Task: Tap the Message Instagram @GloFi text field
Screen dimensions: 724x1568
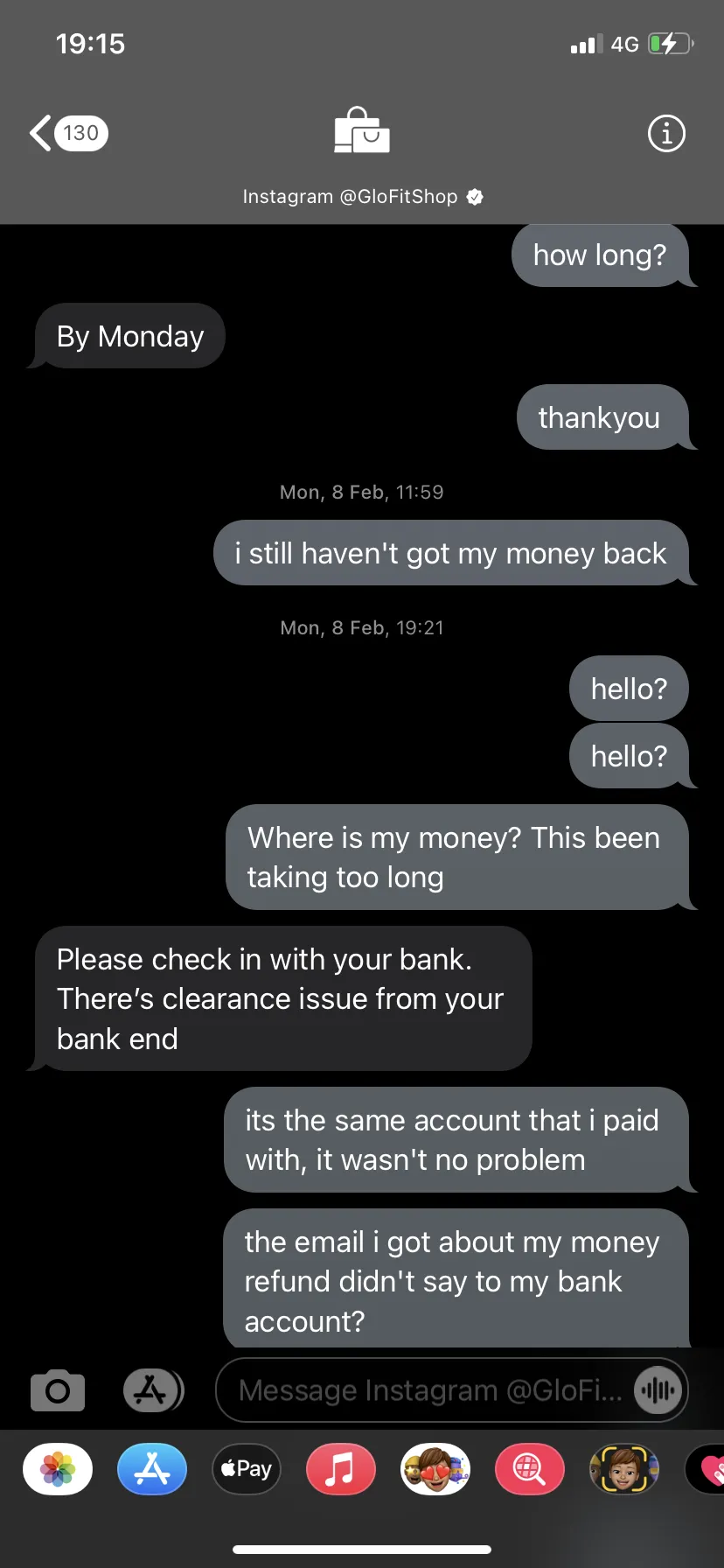Action: (428, 1390)
